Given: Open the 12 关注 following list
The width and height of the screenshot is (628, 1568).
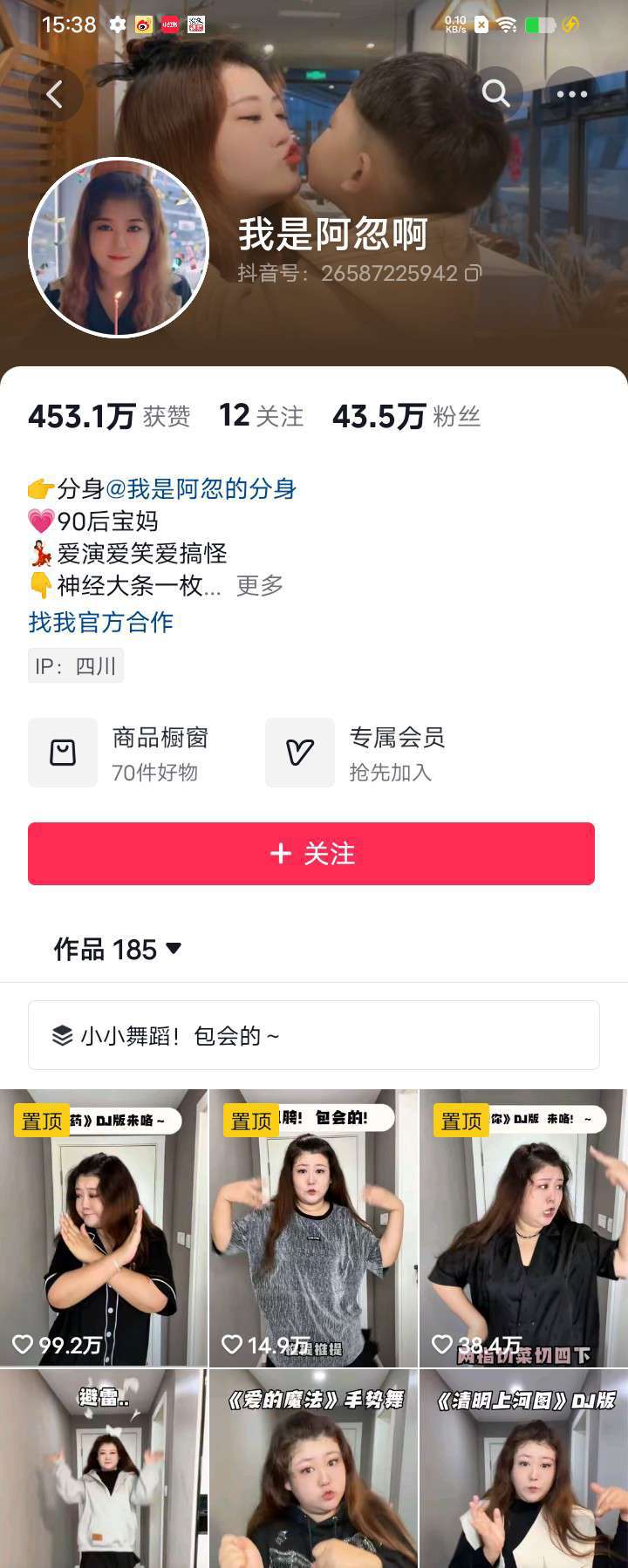Looking at the screenshot, I should 261,416.
